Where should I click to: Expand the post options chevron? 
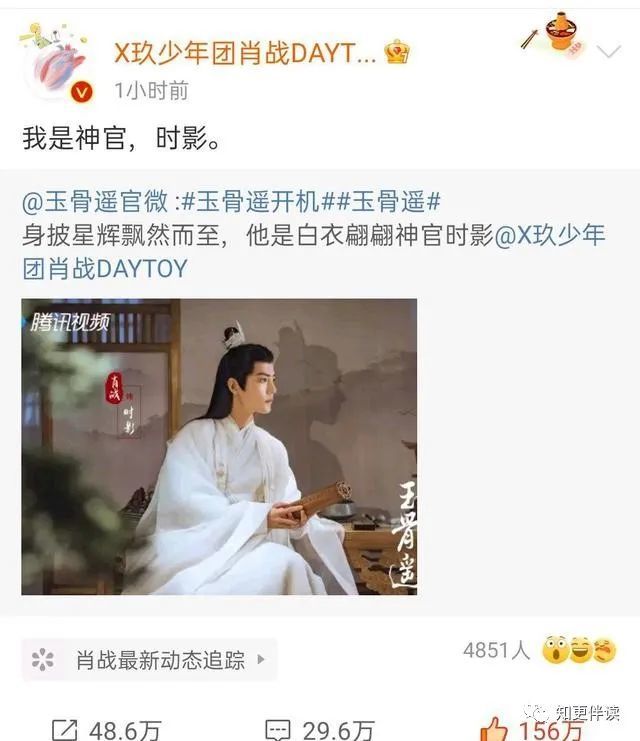pos(607,51)
